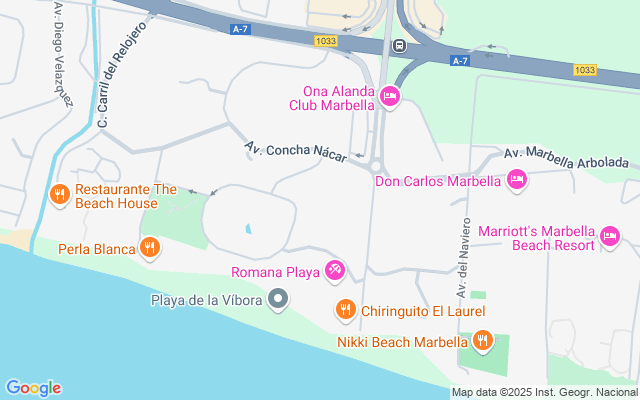The image size is (640, 400).
Task: Open Ona Alanda Club Marbella hotel marker
Action: click(390, 96)
